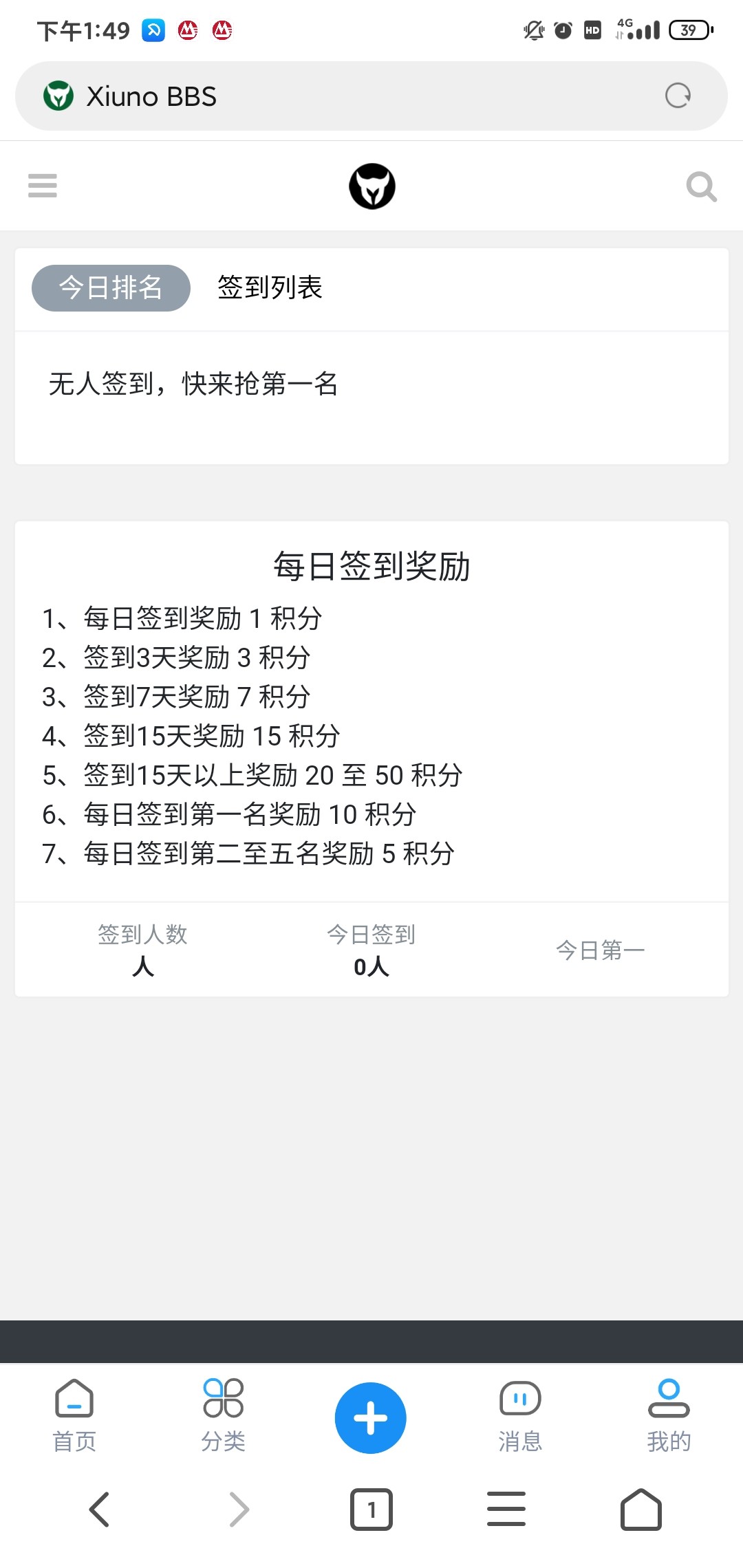The width and height of the screenshot is (743, 1568).
Task: Open the search magnifier icon
Action: coord(702,186)
